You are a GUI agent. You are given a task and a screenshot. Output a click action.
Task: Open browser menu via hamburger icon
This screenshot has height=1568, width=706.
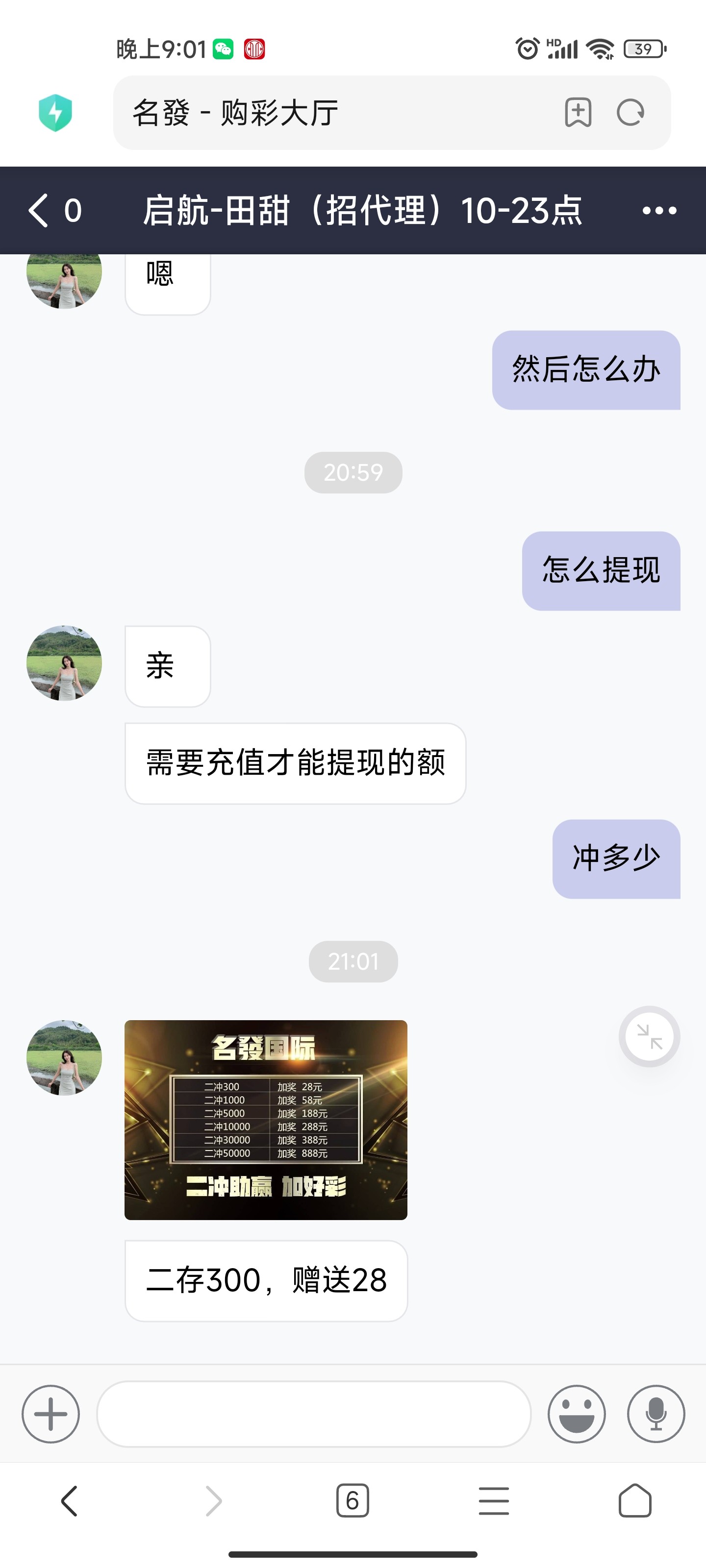coord(493,1500)
